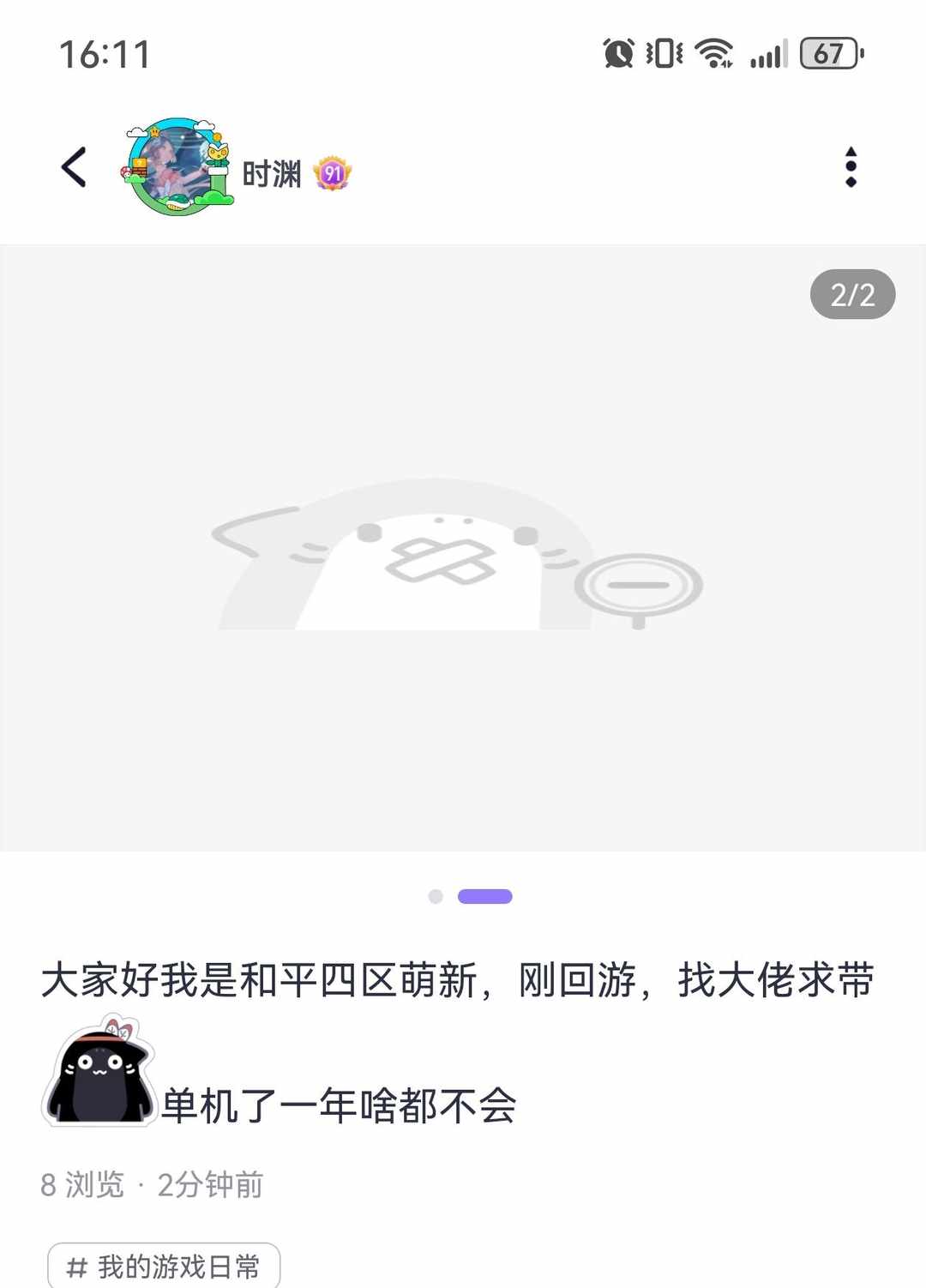Select the 2分钟前 timestamp
Viewport: 926px width, 1288px height.
click(x=208, y=1183)
